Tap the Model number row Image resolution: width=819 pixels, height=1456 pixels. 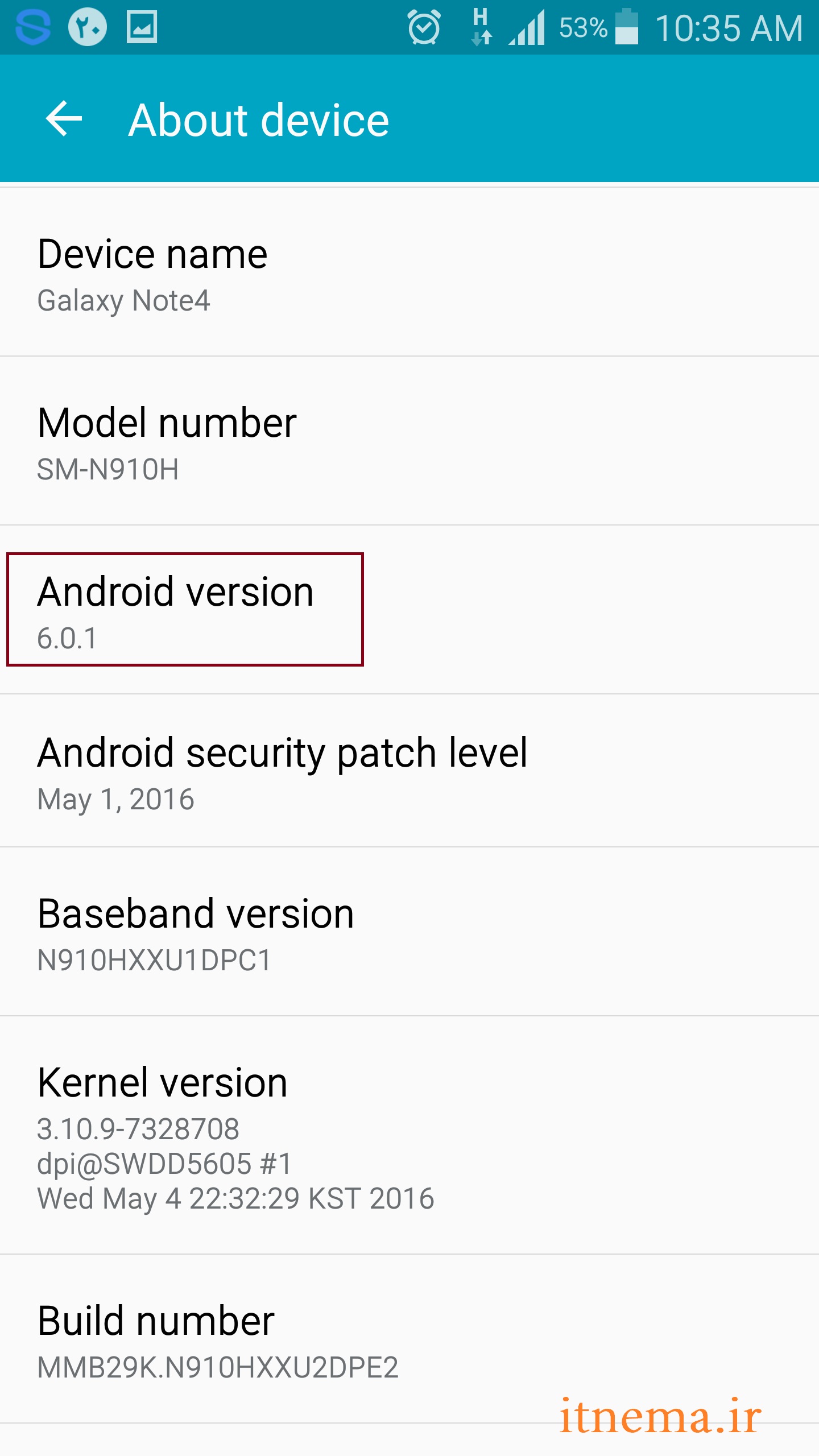(409, 441)
